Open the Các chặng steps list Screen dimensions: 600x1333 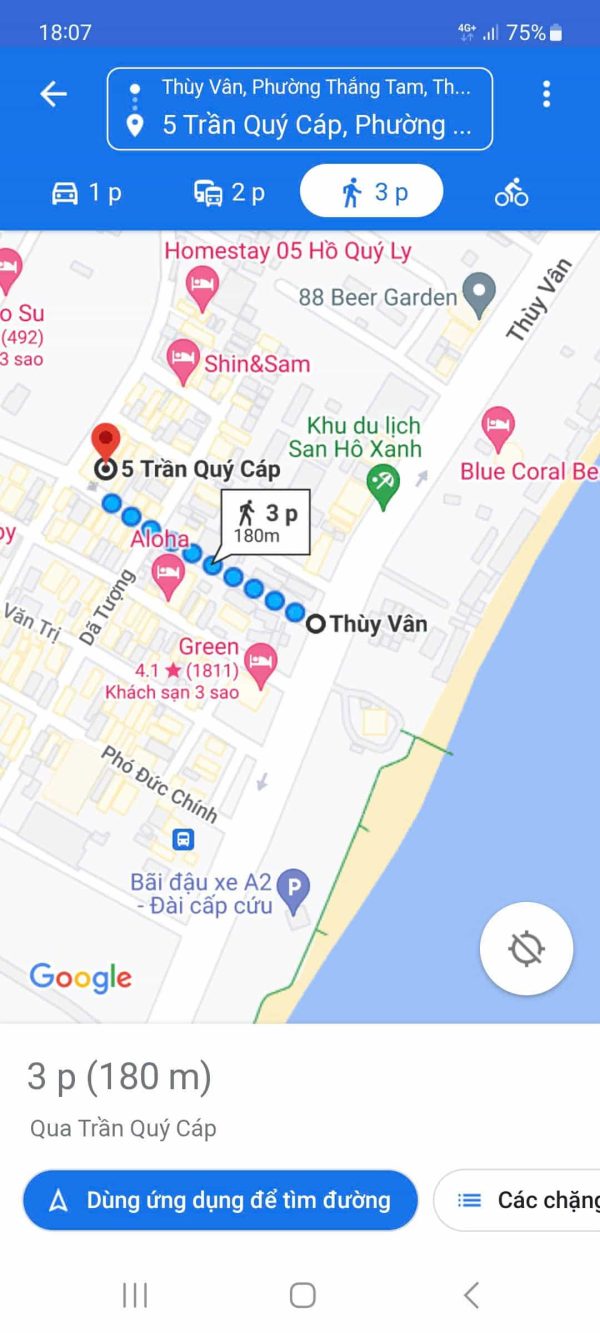520,1200
